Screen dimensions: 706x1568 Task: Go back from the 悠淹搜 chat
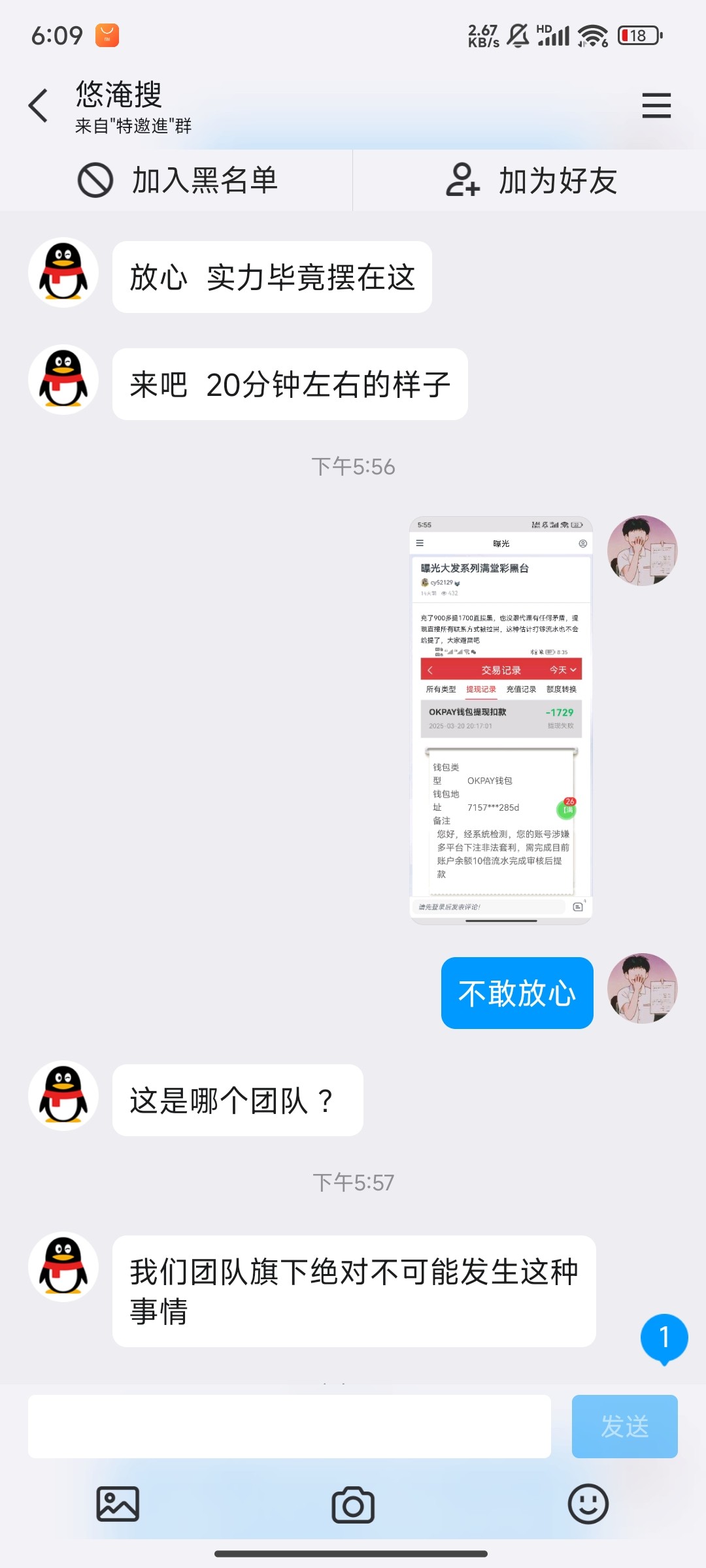coord(39,106)
